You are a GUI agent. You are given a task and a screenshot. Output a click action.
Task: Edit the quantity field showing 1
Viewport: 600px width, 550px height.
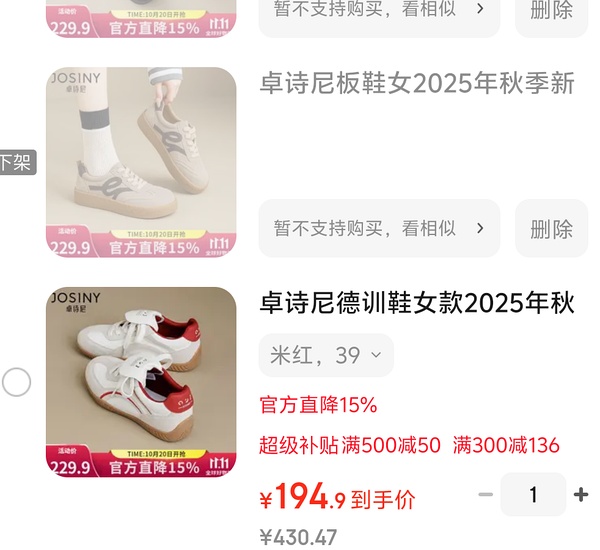(x=533, y=495)
